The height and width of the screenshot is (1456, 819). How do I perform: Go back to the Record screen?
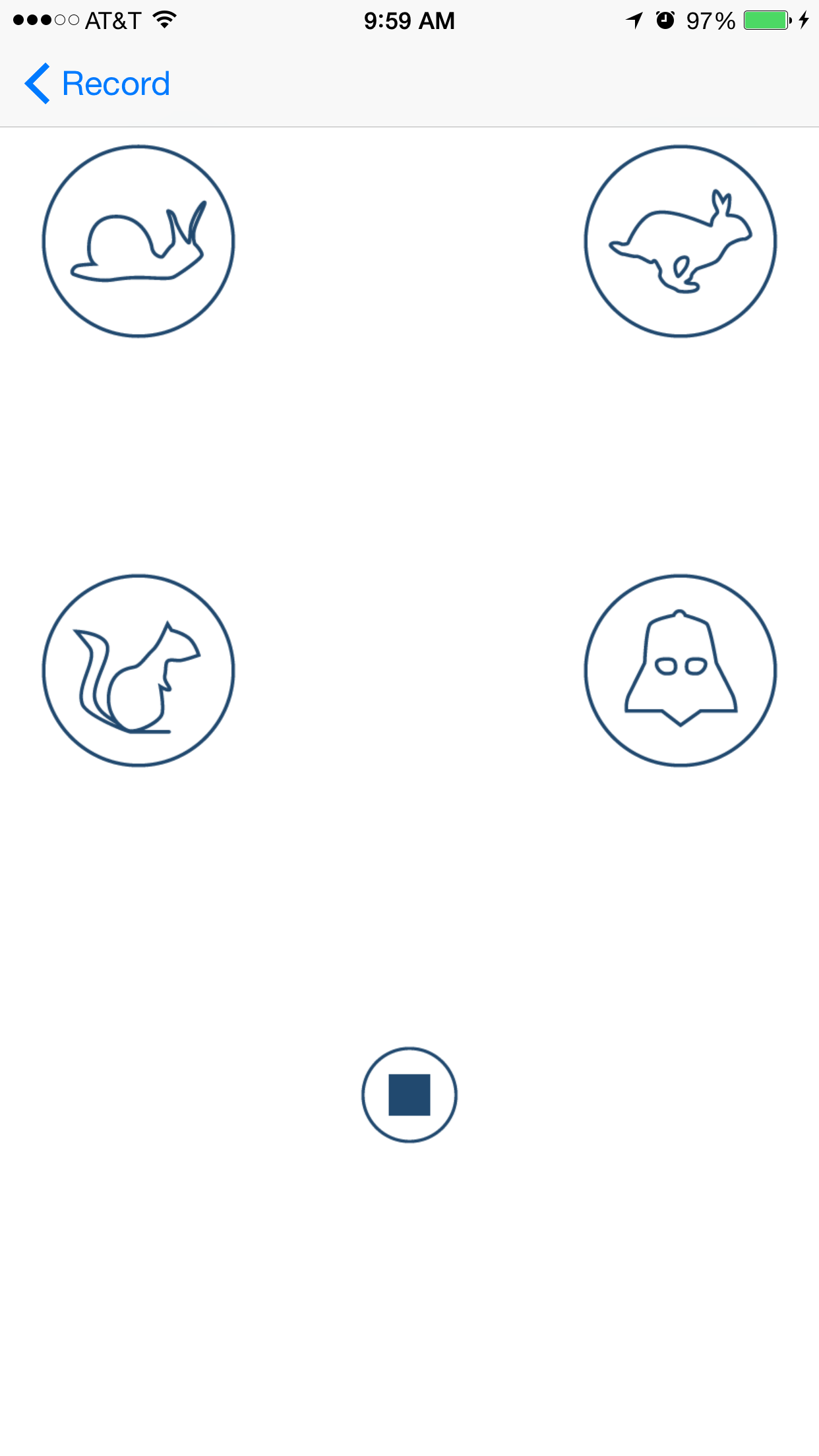98,84
